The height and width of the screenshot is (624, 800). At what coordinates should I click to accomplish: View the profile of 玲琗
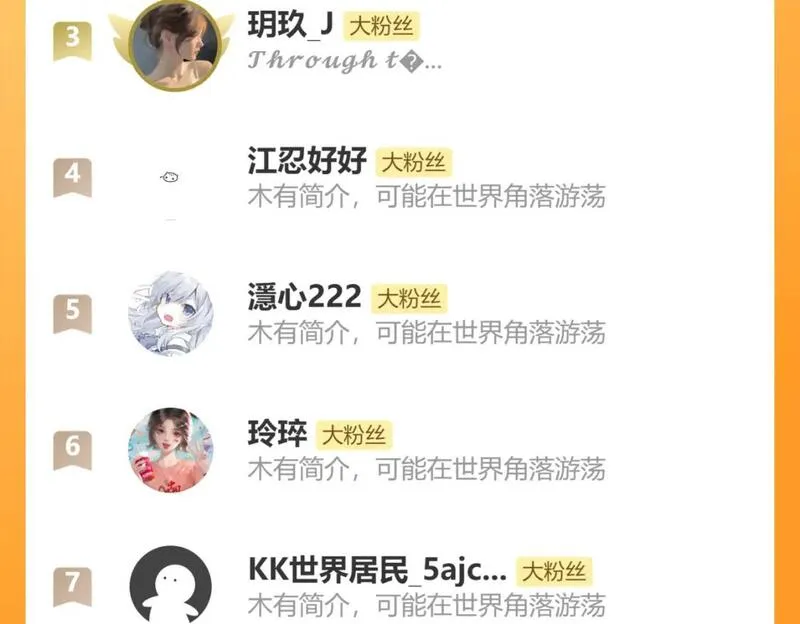tap(400, 450)
